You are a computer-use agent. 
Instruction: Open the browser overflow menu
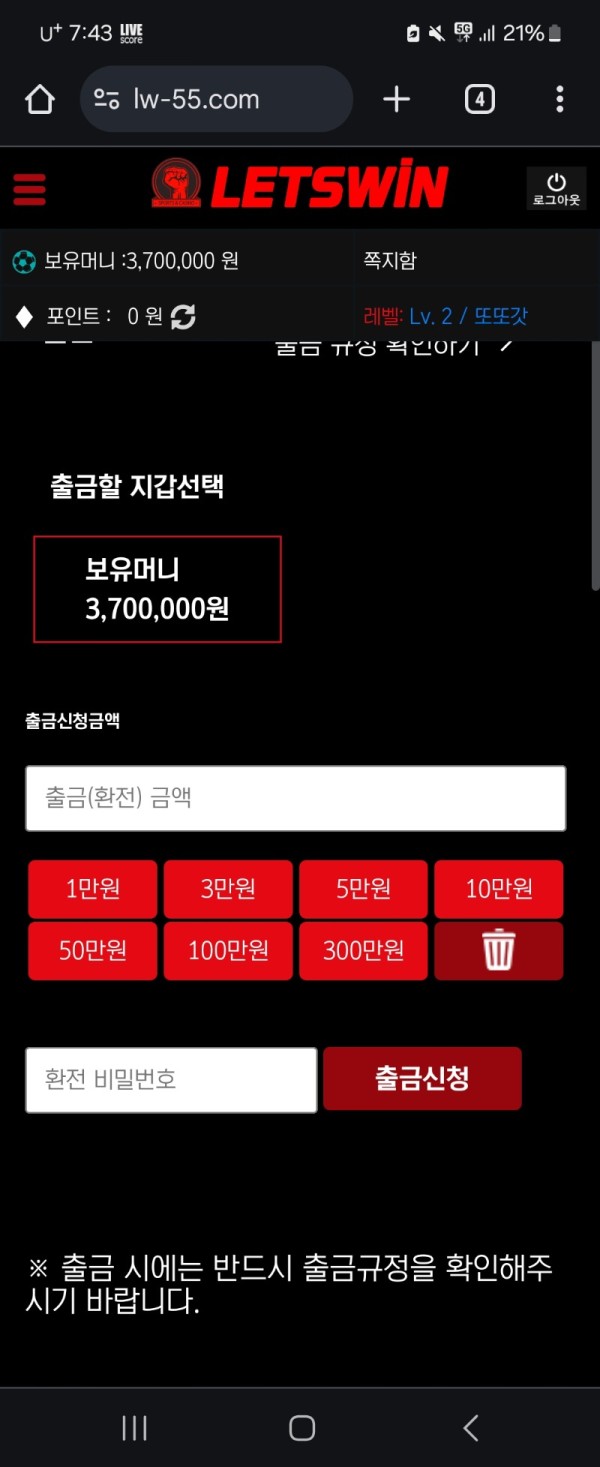pos(559,99)
